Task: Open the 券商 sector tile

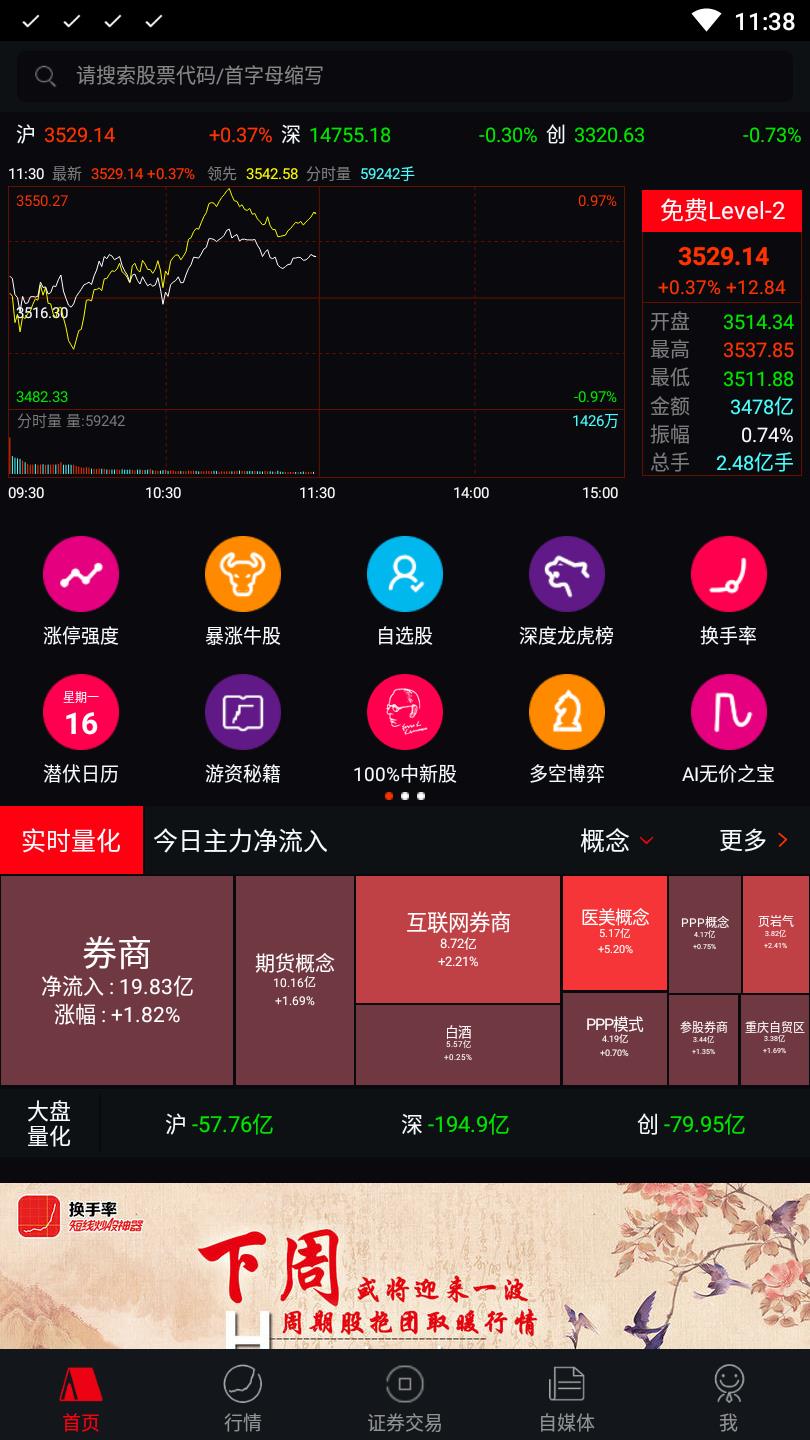Action: tap(117, 981)
